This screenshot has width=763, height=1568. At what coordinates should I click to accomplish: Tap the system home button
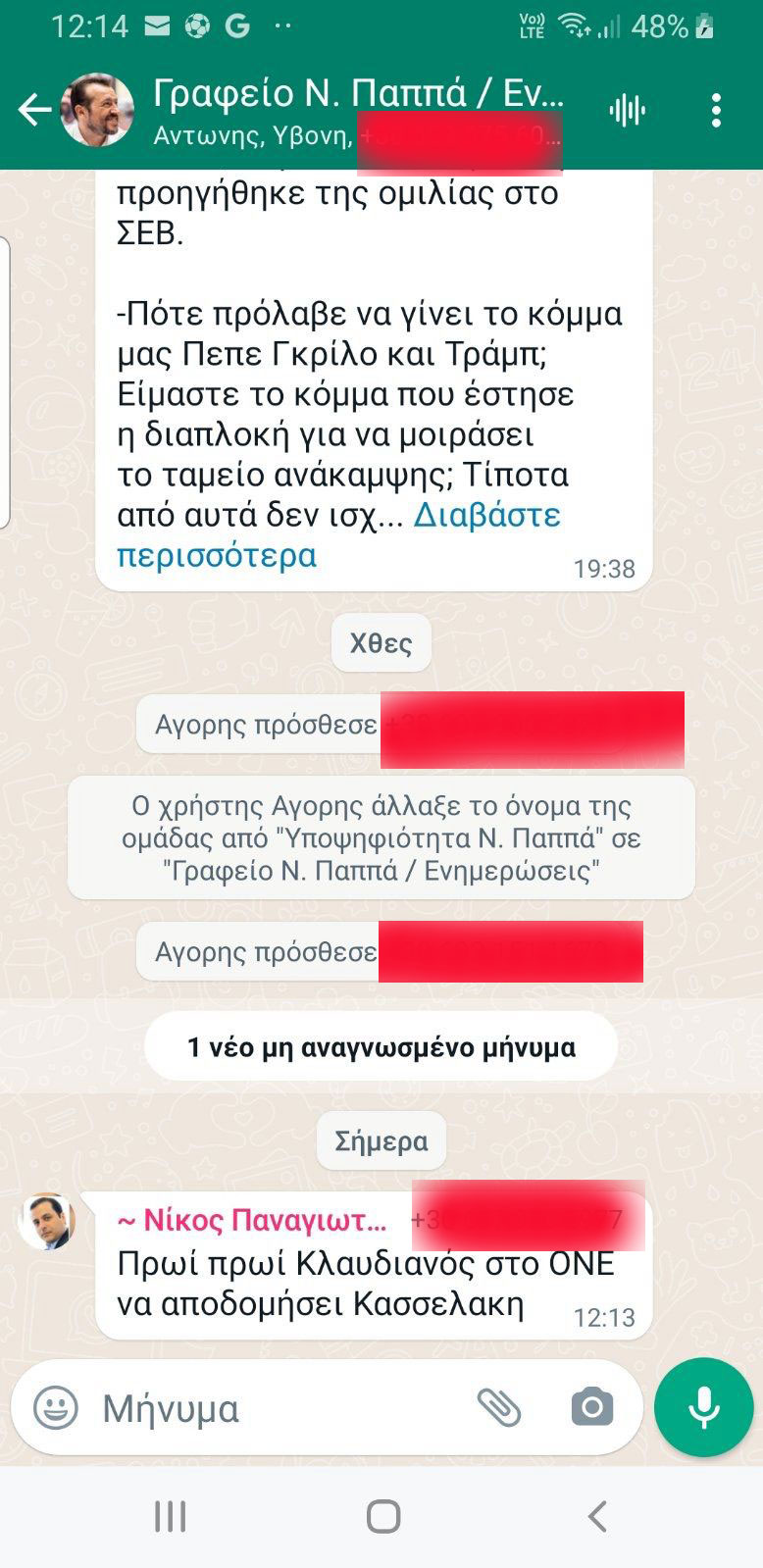pyautogui.click(x=382, y=1517)
